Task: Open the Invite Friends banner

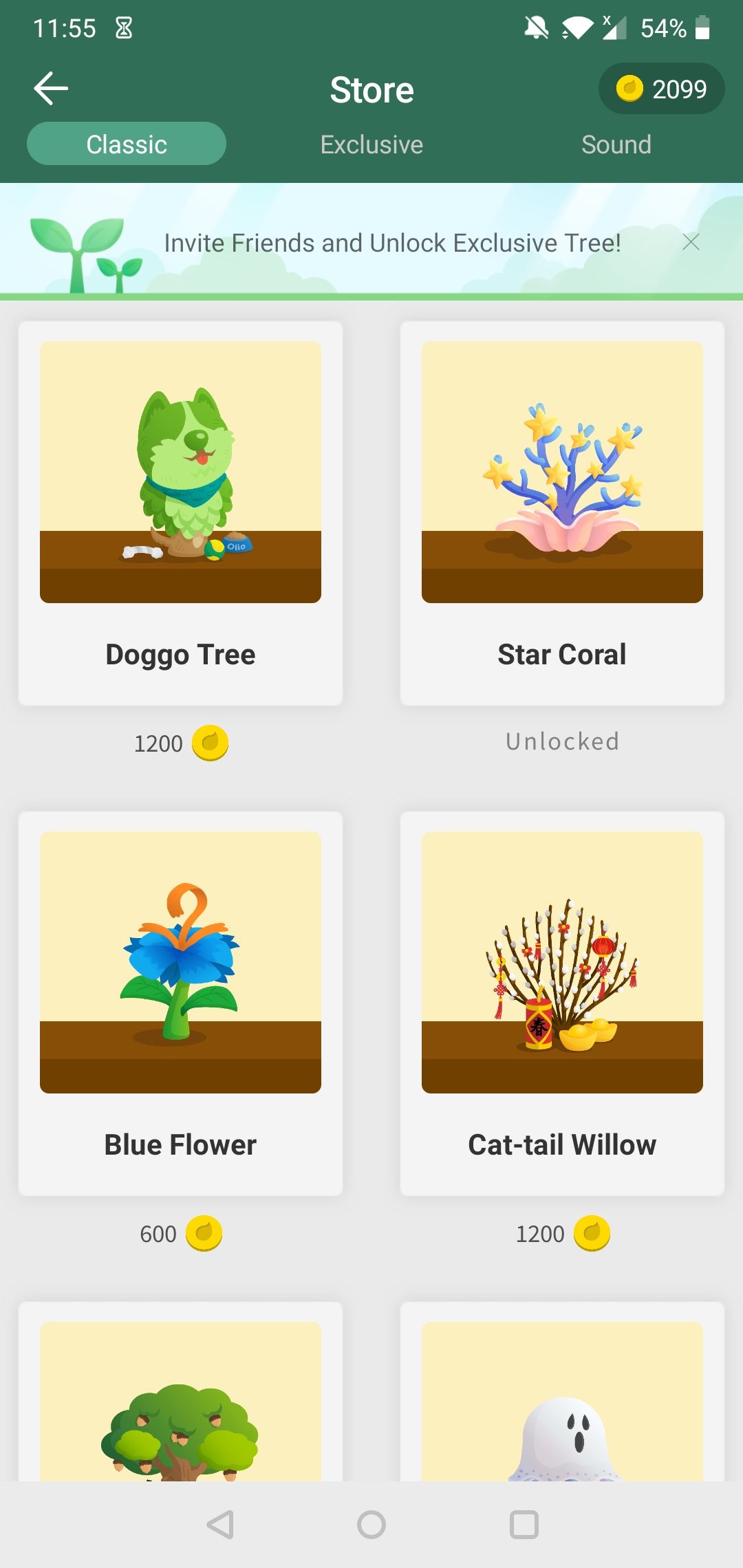Action: [392, 243]
